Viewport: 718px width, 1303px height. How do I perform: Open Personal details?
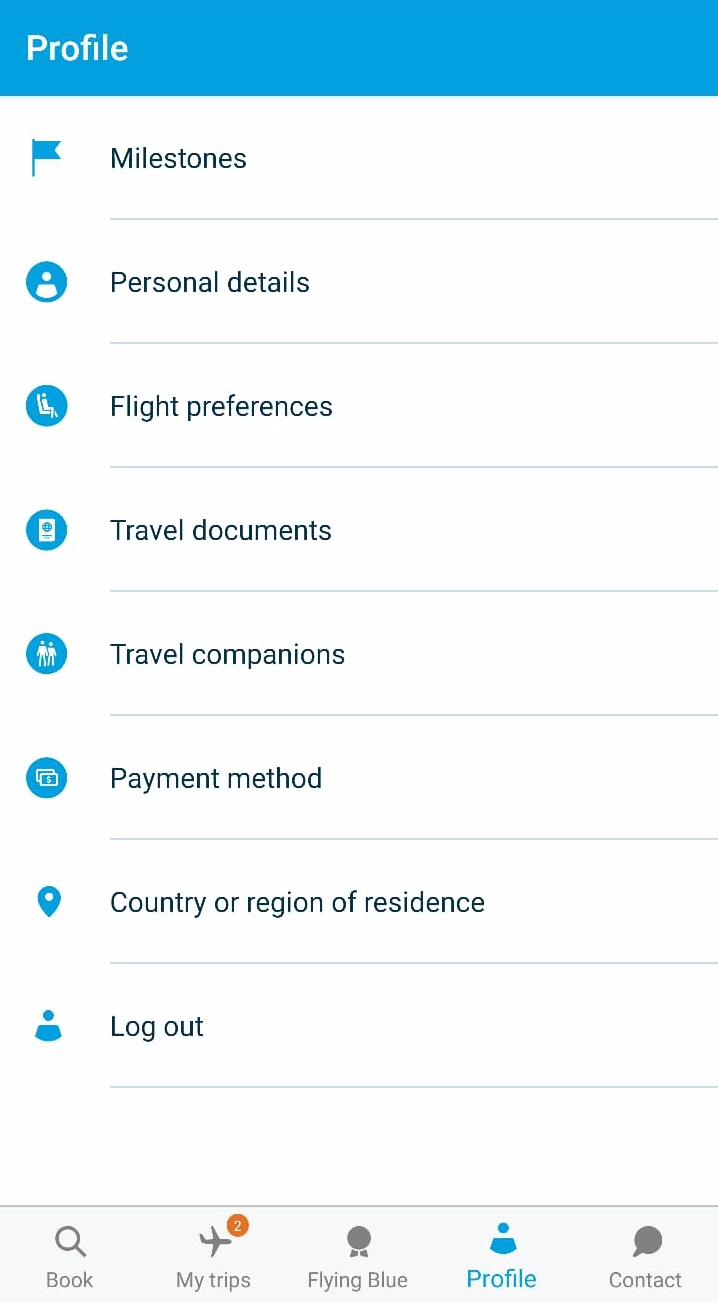(x=359, y=282)
